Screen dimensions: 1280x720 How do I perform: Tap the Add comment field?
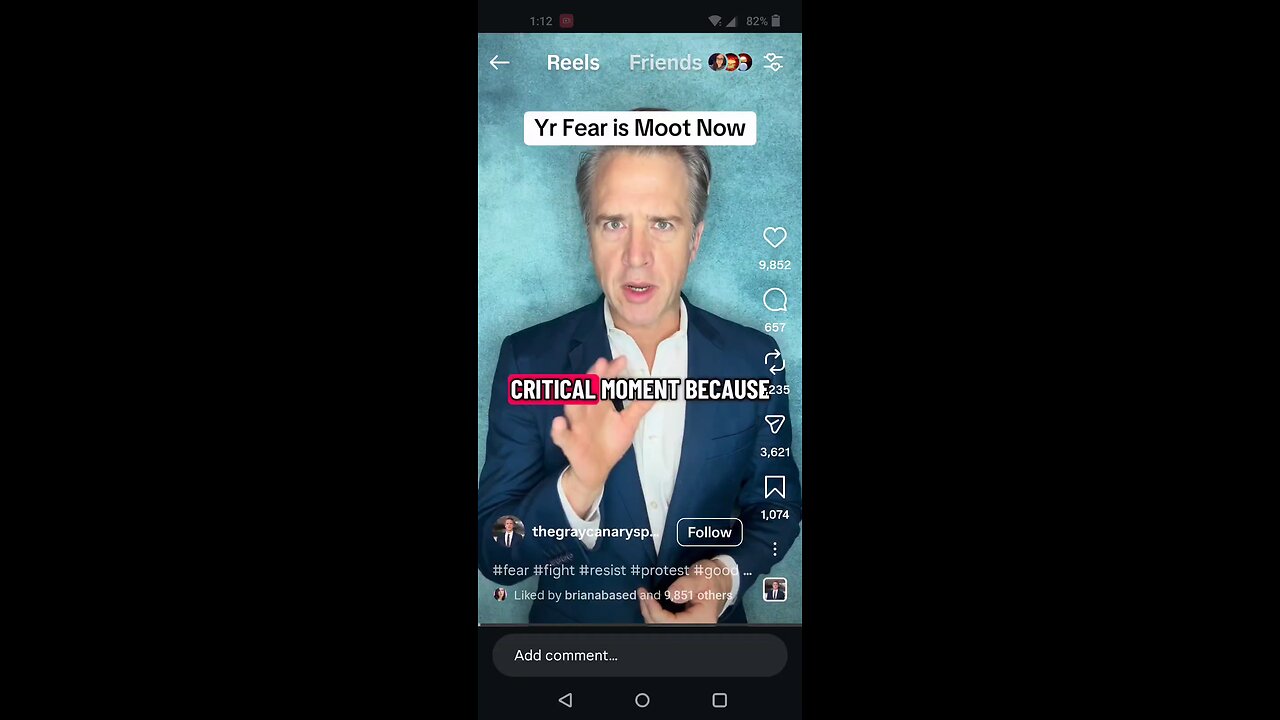(x=640, y=656)
